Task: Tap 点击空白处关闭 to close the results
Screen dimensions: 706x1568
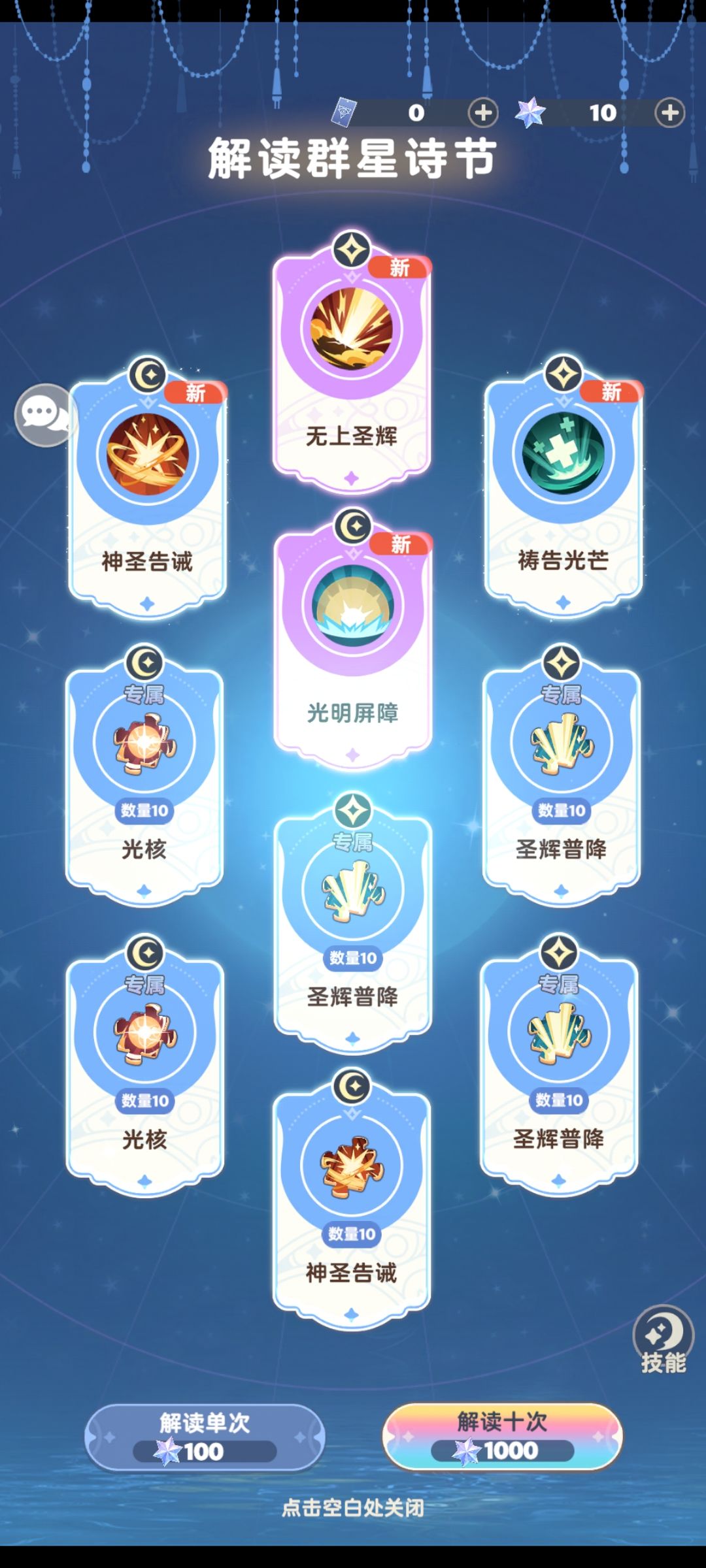Action: [353, 1508]
